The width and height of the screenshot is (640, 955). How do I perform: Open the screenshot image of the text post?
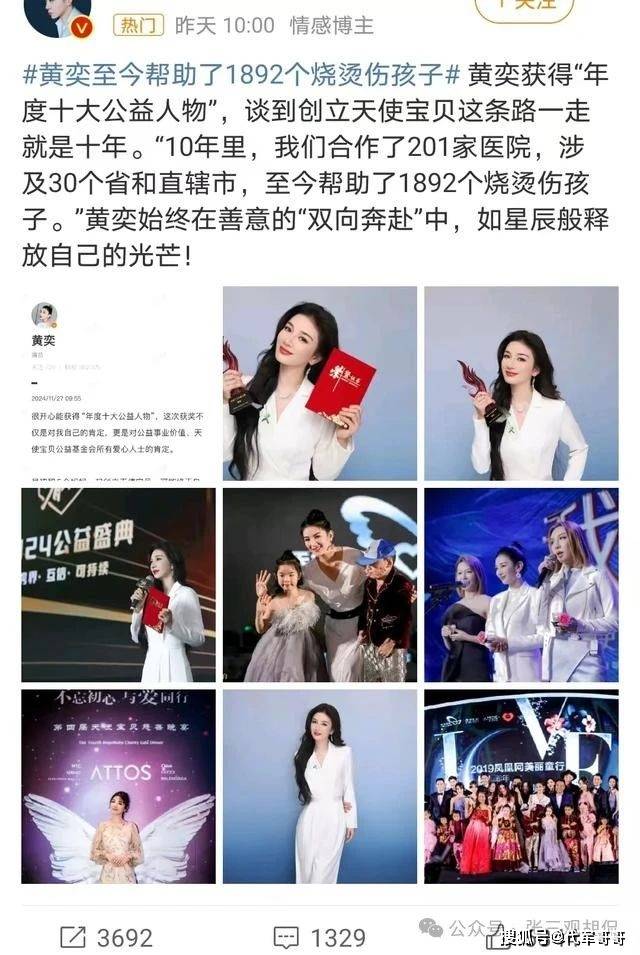(x=117, y=383)
